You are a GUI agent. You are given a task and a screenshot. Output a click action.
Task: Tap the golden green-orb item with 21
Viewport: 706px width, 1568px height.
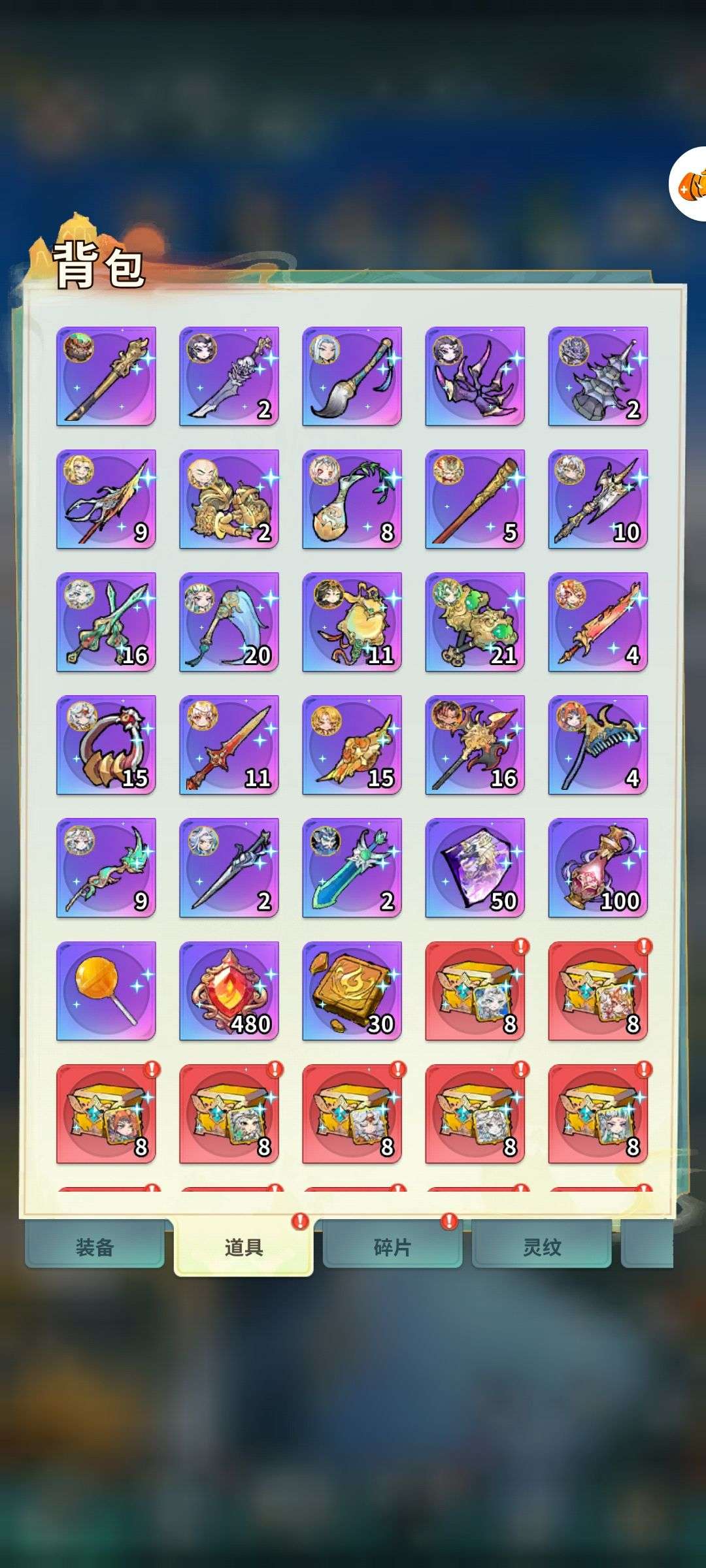point(475,622)
